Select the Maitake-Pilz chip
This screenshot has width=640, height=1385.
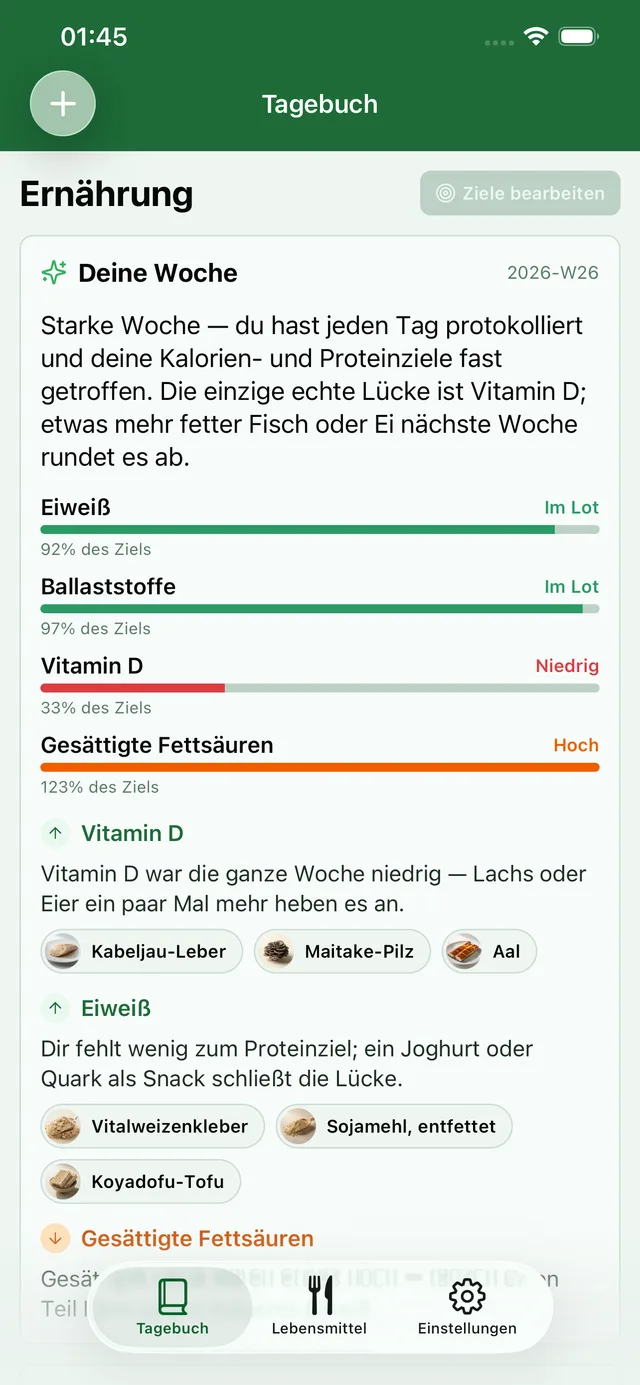pyautogui.click(x=343, y=951)
